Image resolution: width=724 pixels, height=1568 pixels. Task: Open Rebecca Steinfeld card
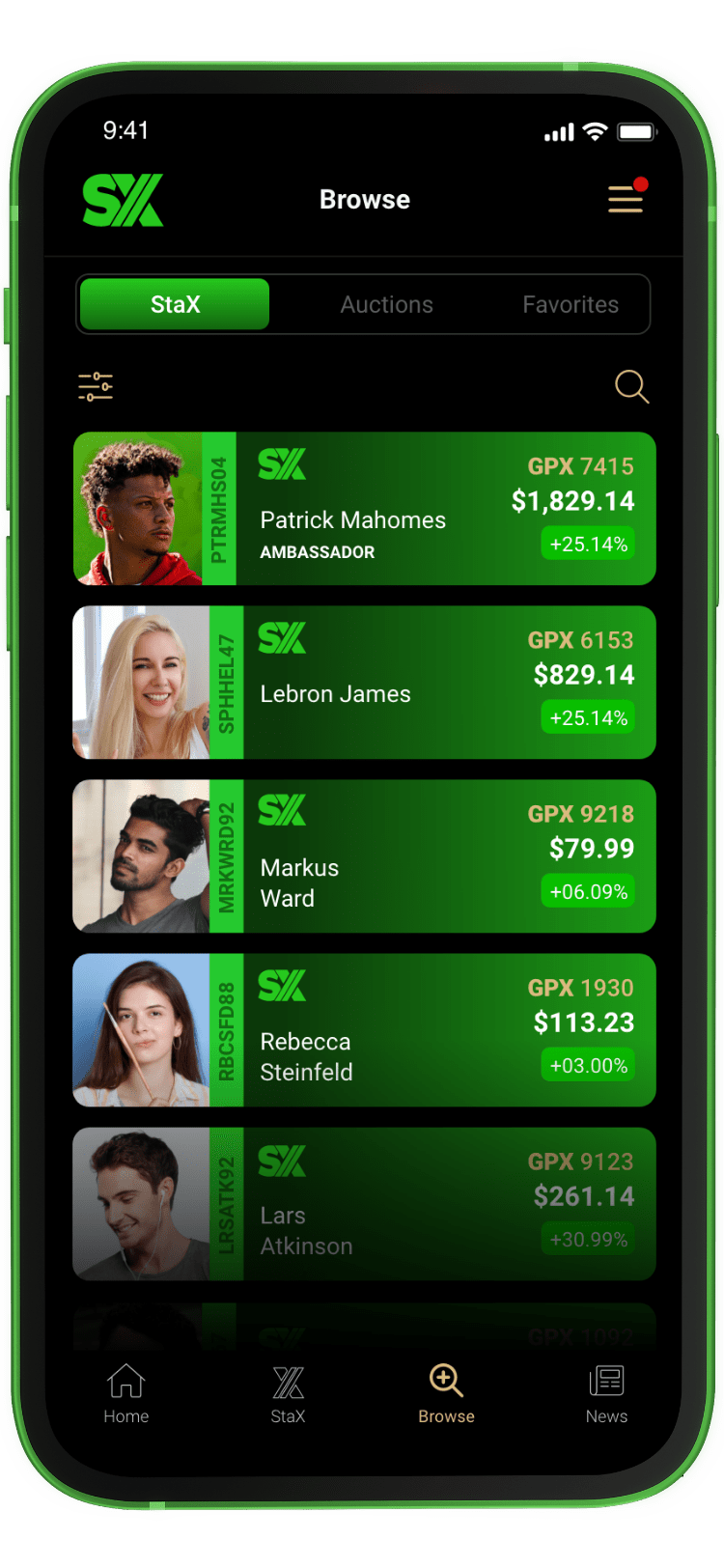[365, 1030]
